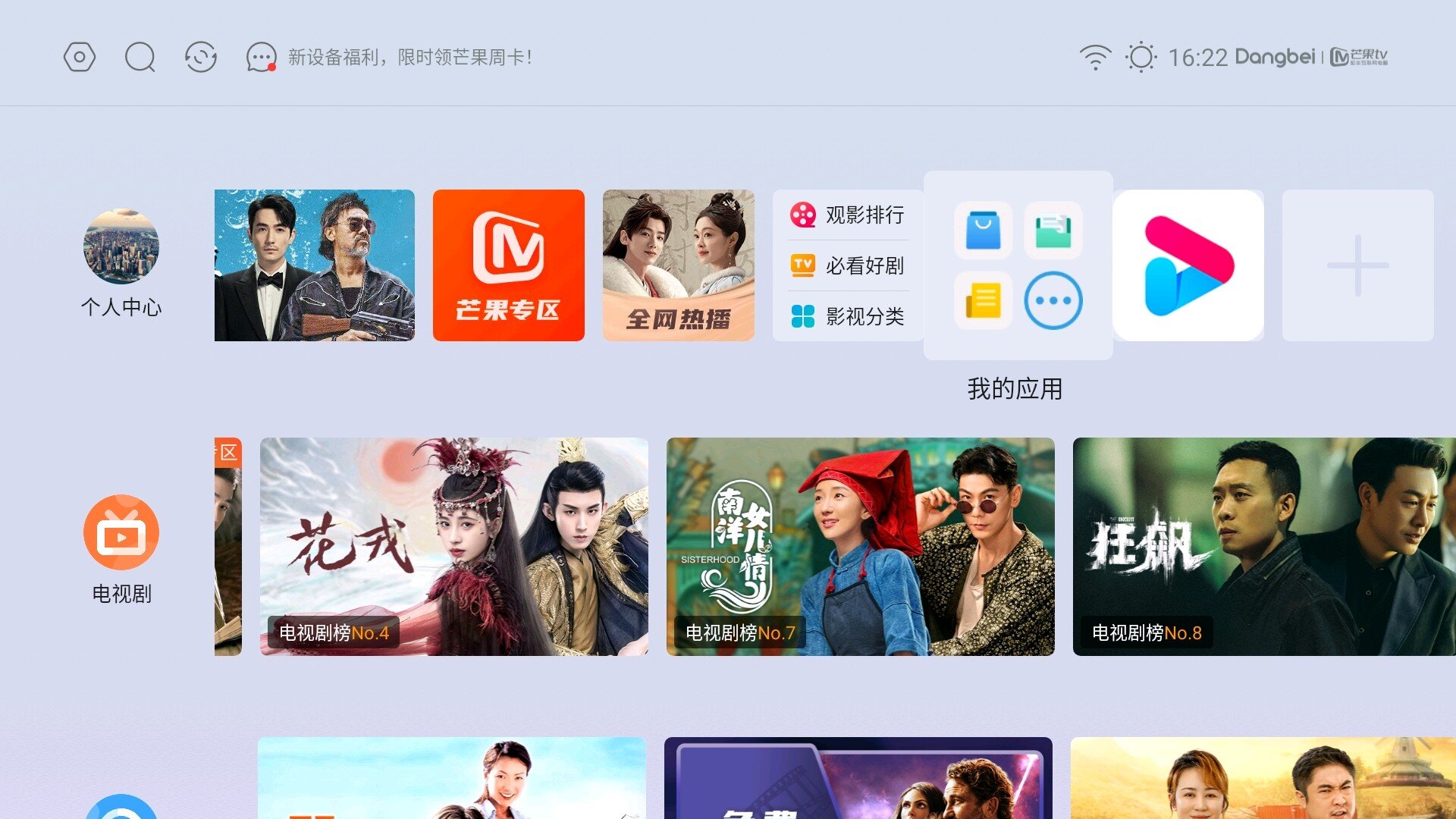This screenshot has width=1456, height=819.
Task: Select the 电视剧 category
Action: pyautogui.click(x=121, y=548)
